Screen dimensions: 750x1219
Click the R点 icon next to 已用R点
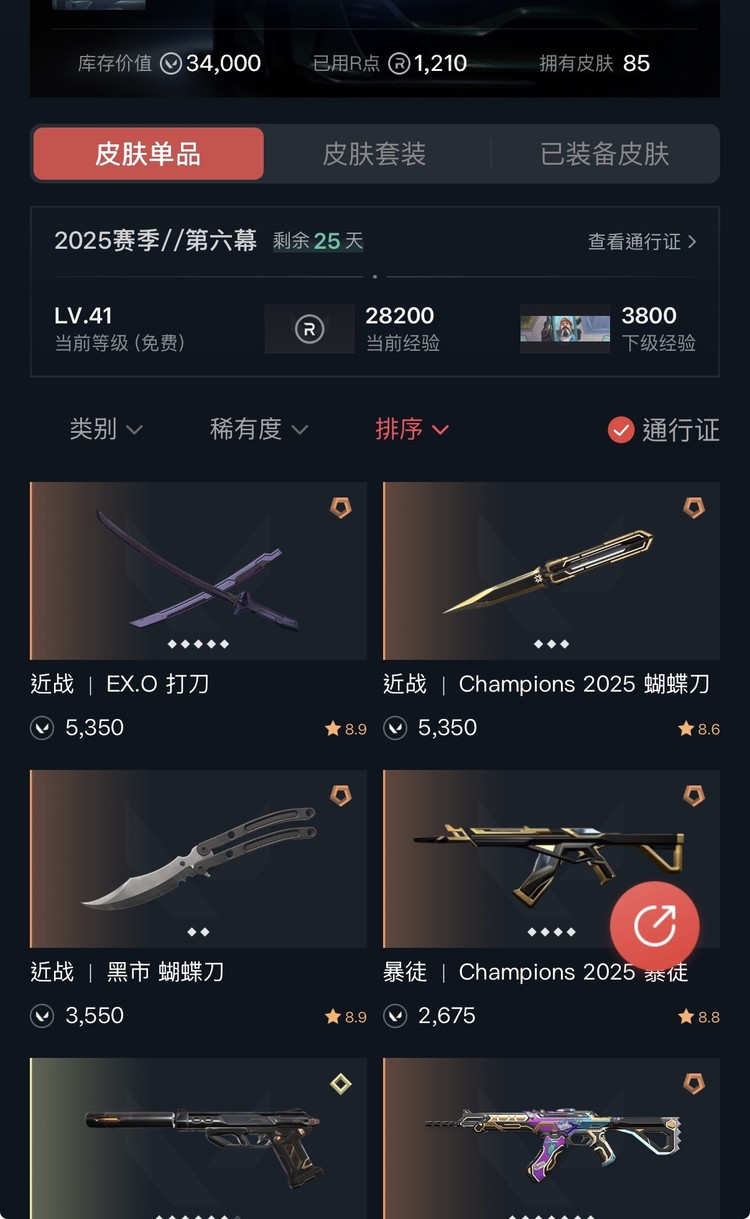point(399,63)
